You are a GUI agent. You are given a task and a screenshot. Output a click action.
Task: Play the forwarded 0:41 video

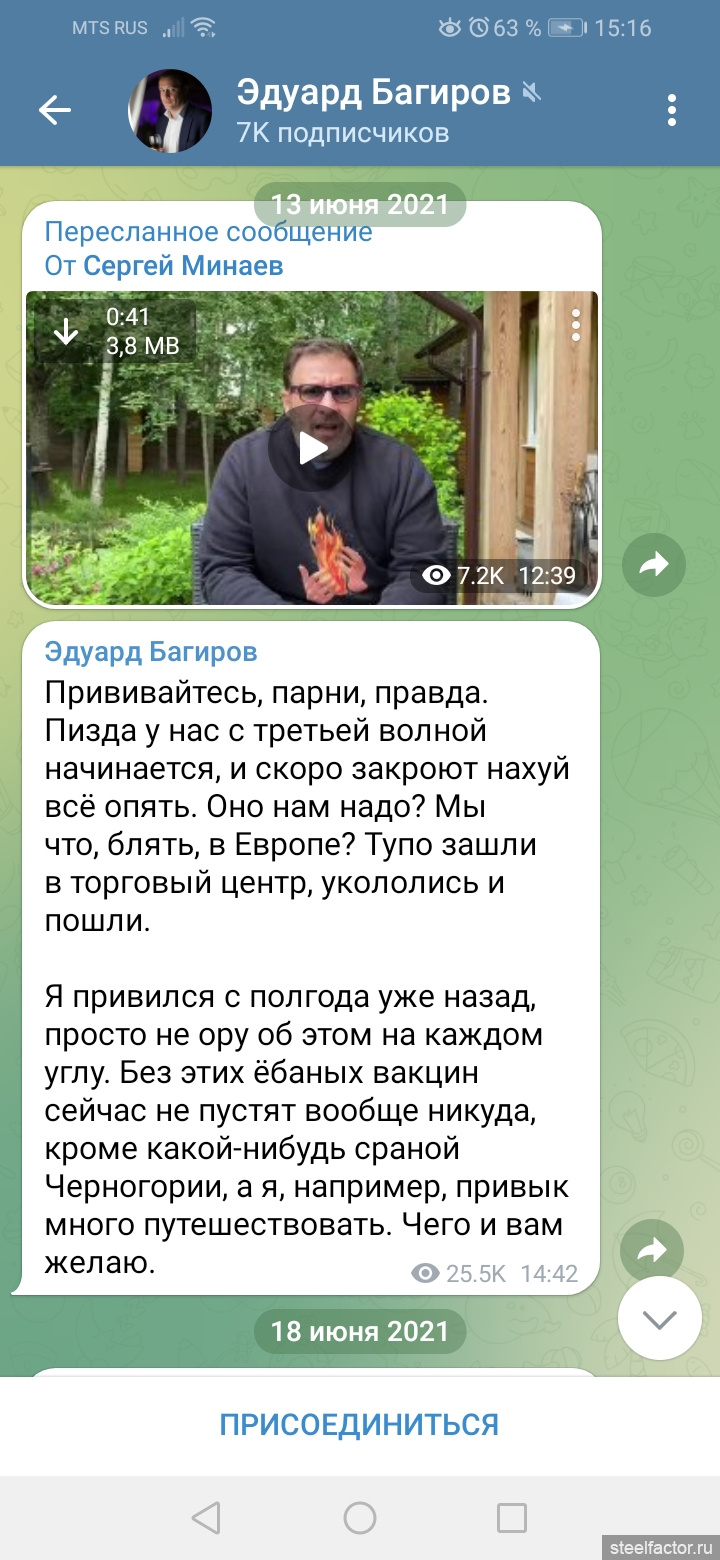(x=313, y=449)
